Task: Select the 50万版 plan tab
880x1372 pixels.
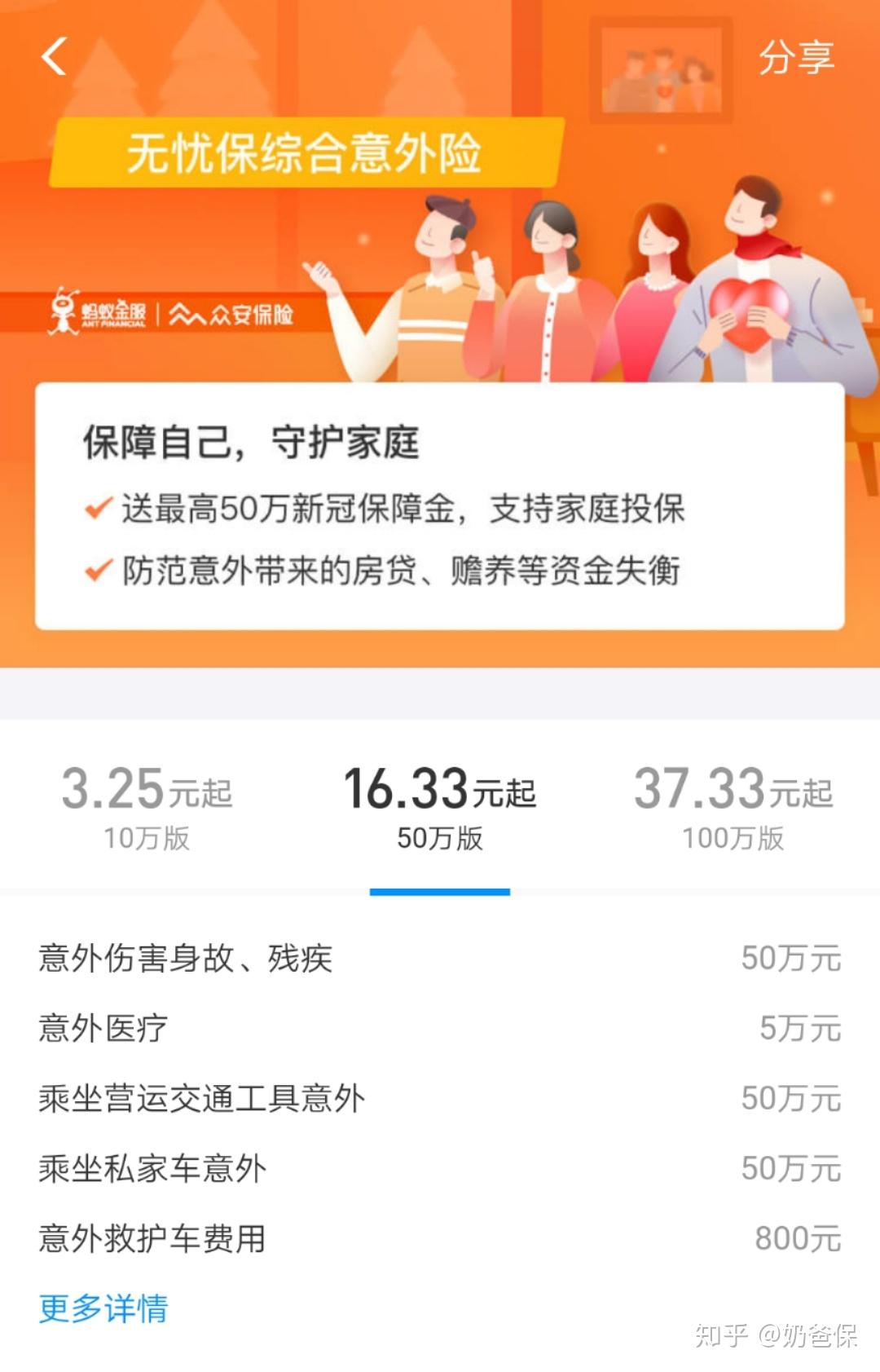Action: click(x=440, y=807)
